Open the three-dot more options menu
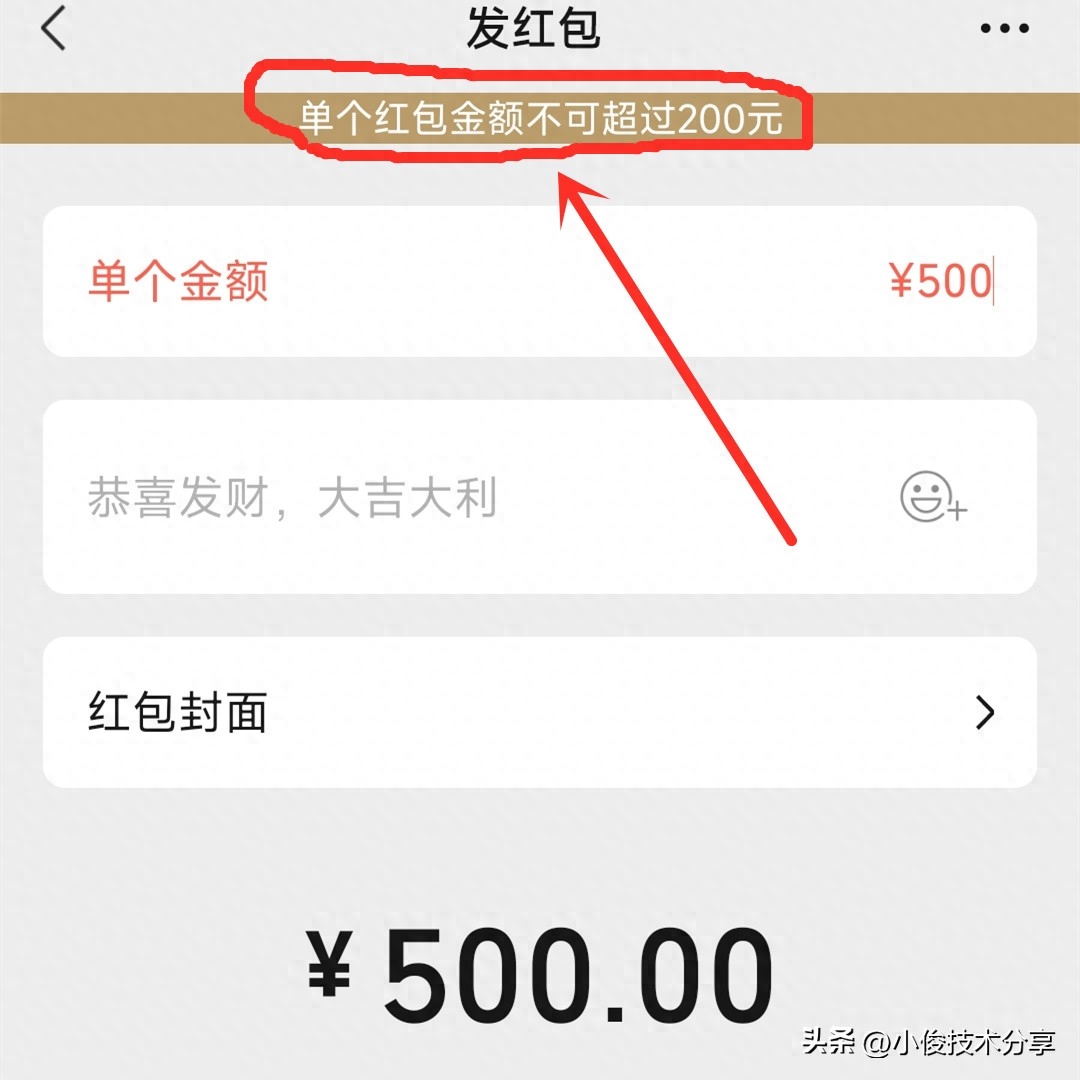 click(x=1003, y=30)
